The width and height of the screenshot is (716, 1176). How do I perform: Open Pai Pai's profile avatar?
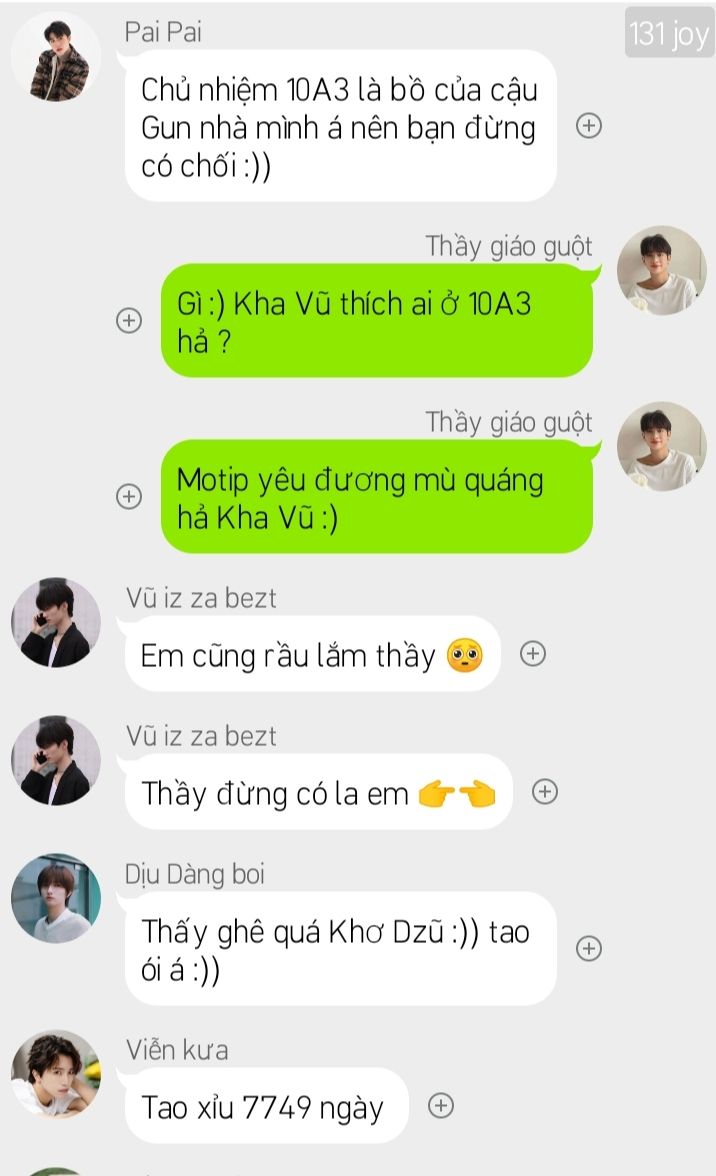pyautogui.click(x=56, y=57)
